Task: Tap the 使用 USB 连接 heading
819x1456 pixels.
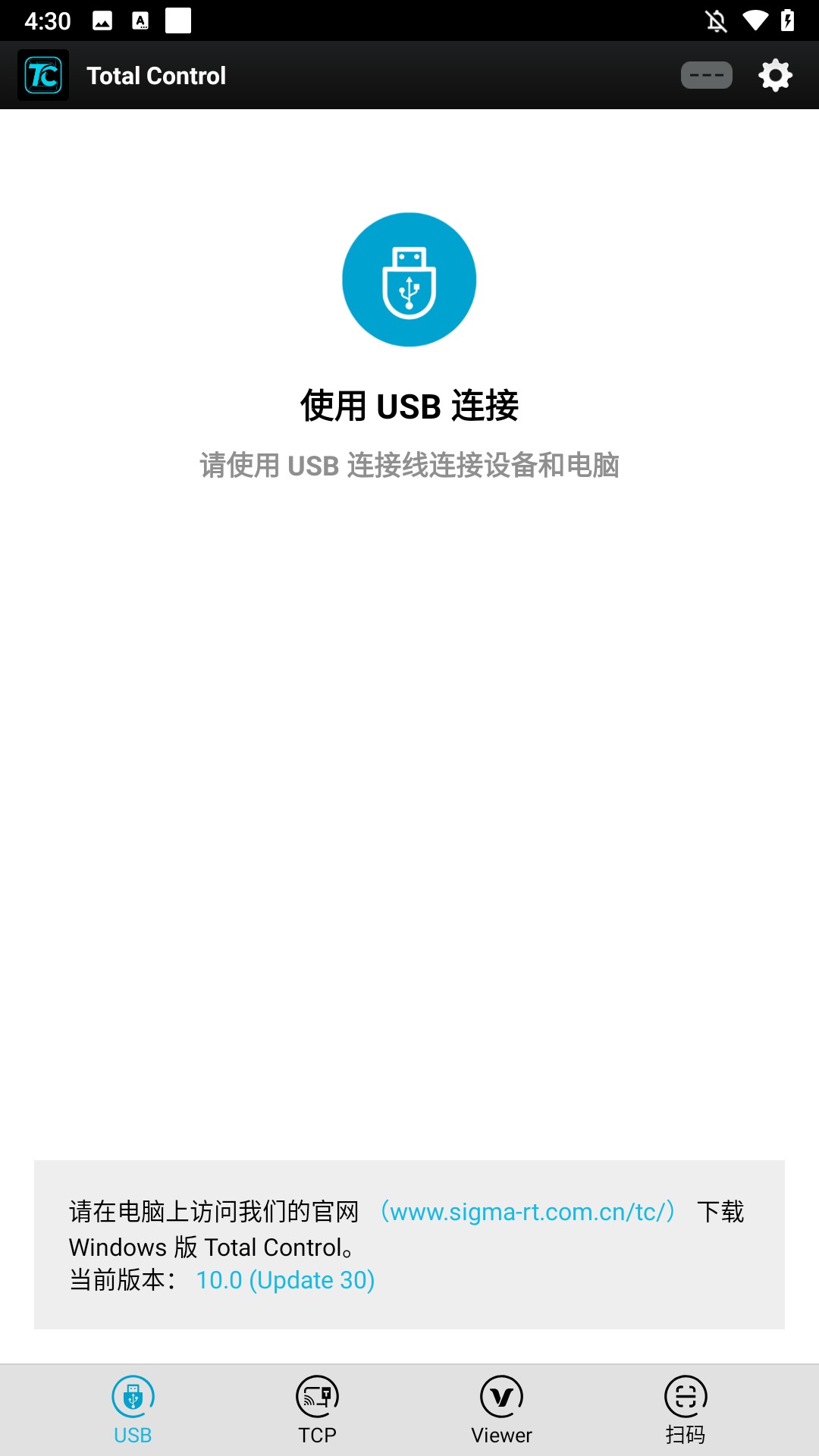Action: [409, 406]
